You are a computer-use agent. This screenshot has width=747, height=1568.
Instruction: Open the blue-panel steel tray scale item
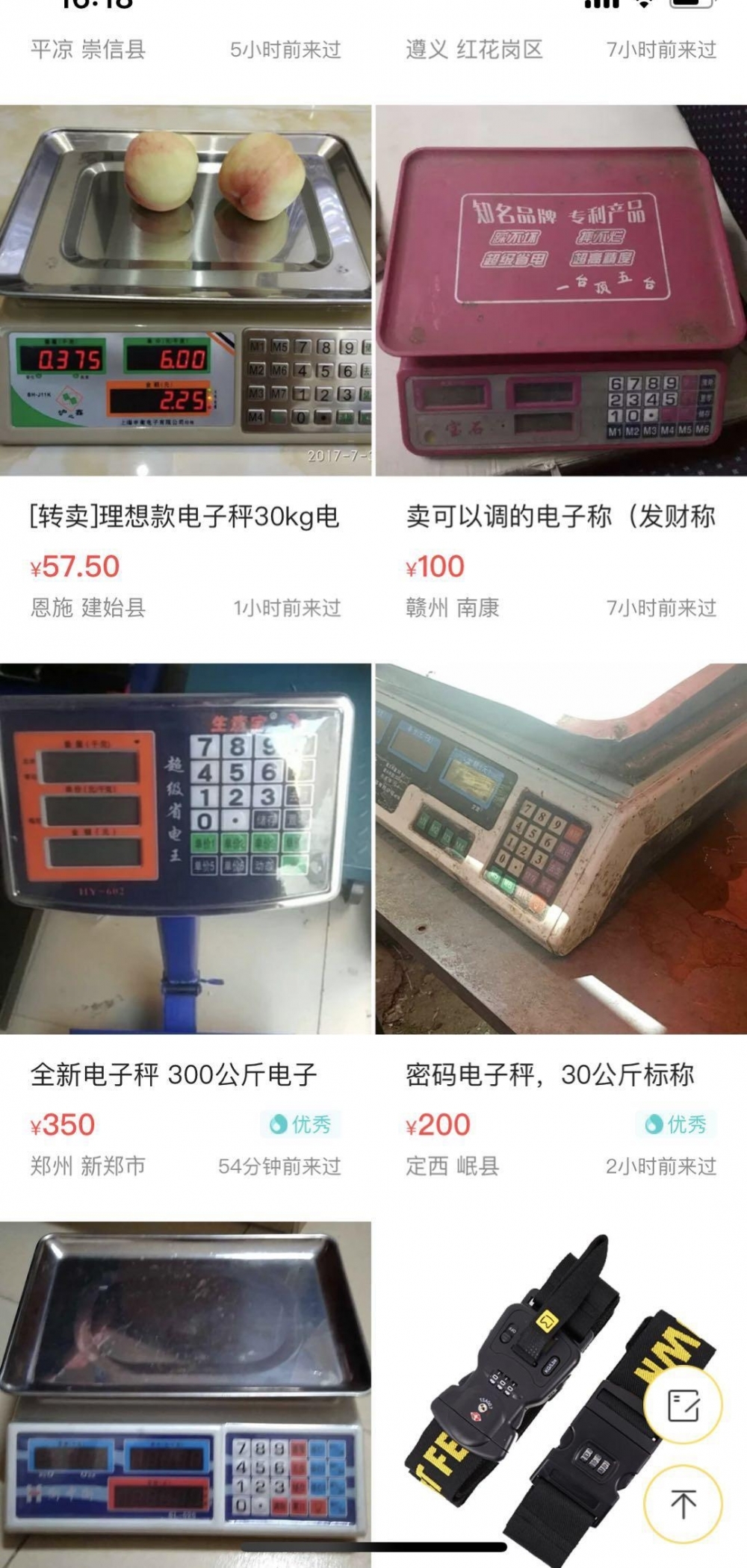point(185,1393)
